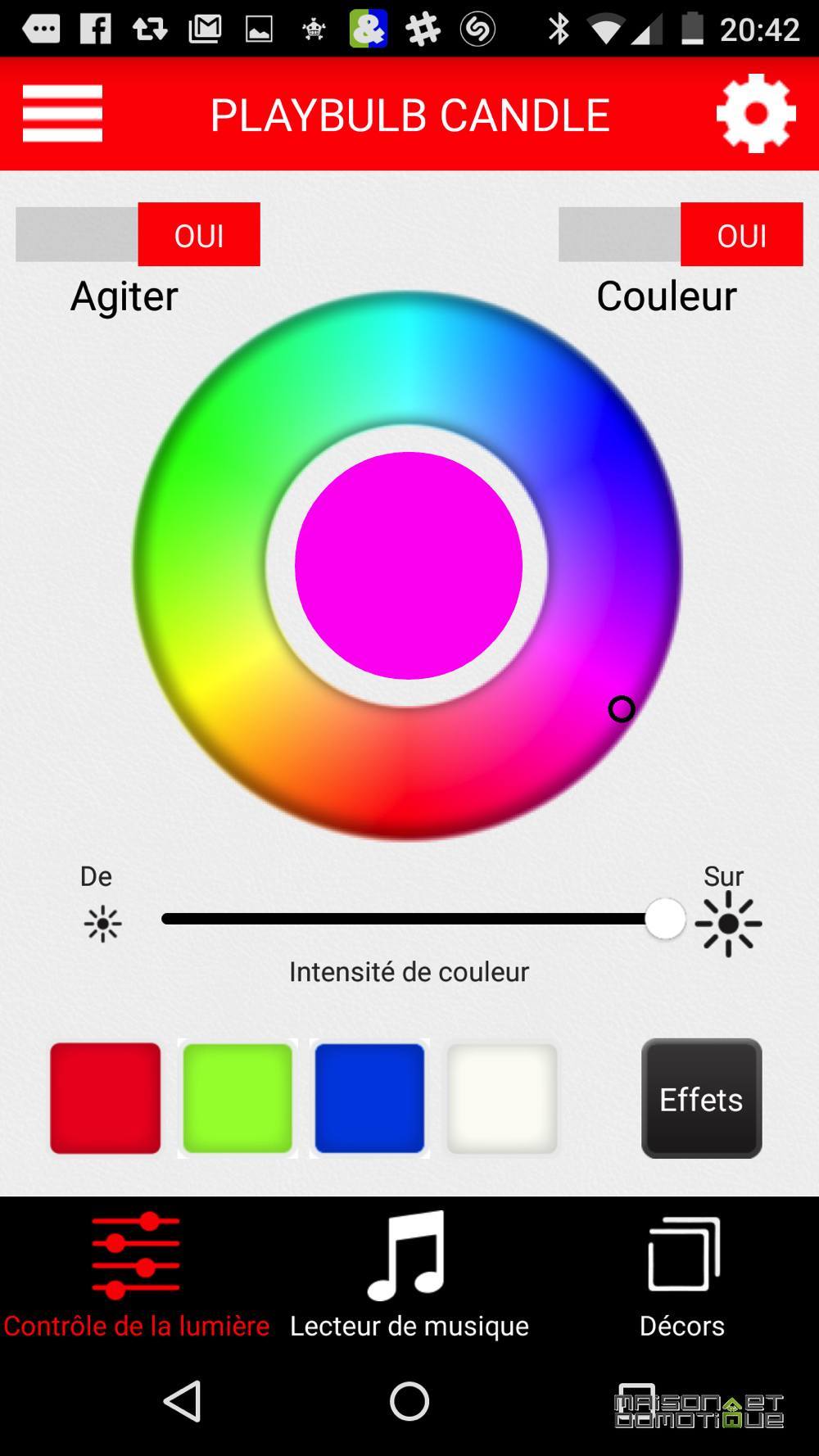The image size is (819, 1456).
Task: Open the settings gear
Action: point(756,114)
